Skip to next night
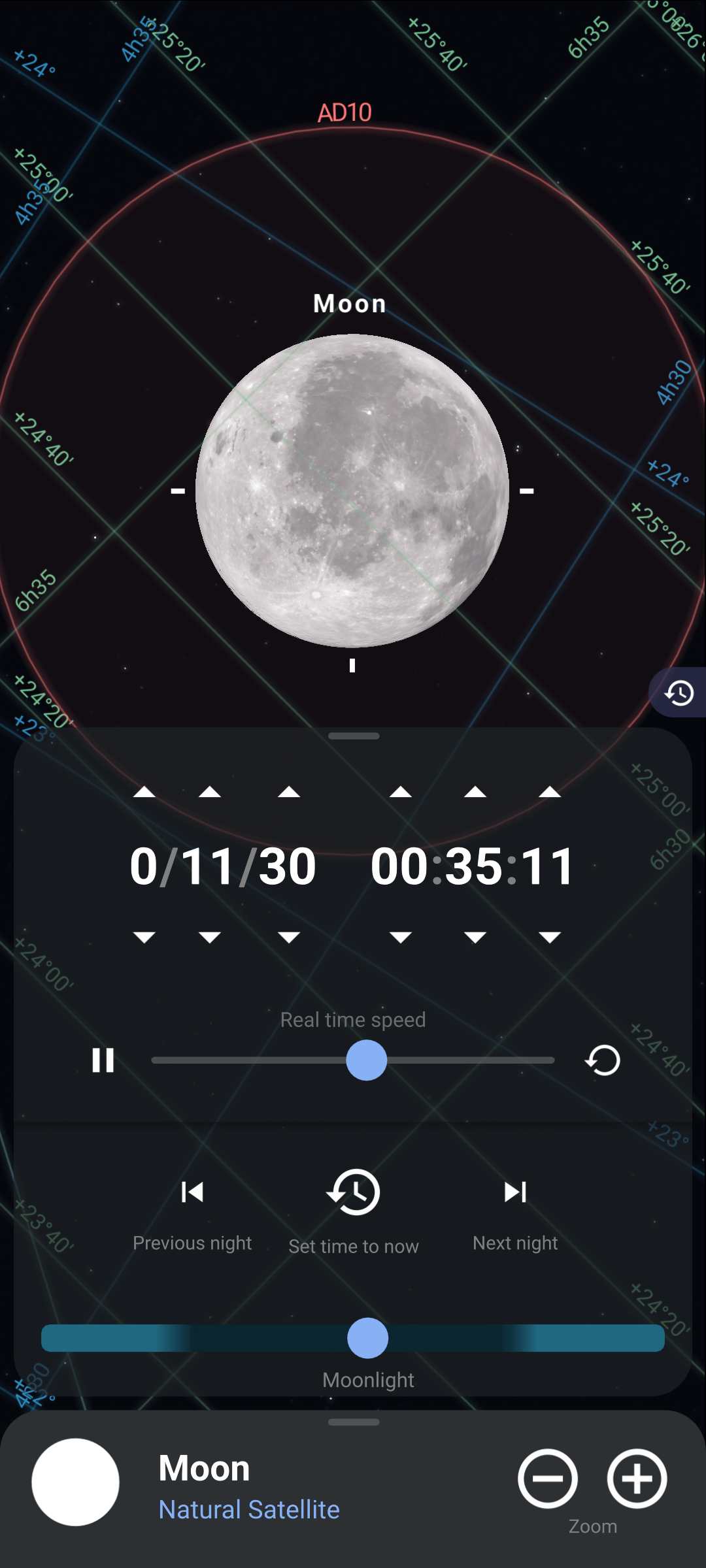The height and width of the screenshot is (1568, 706). (x=515, y=1192)
